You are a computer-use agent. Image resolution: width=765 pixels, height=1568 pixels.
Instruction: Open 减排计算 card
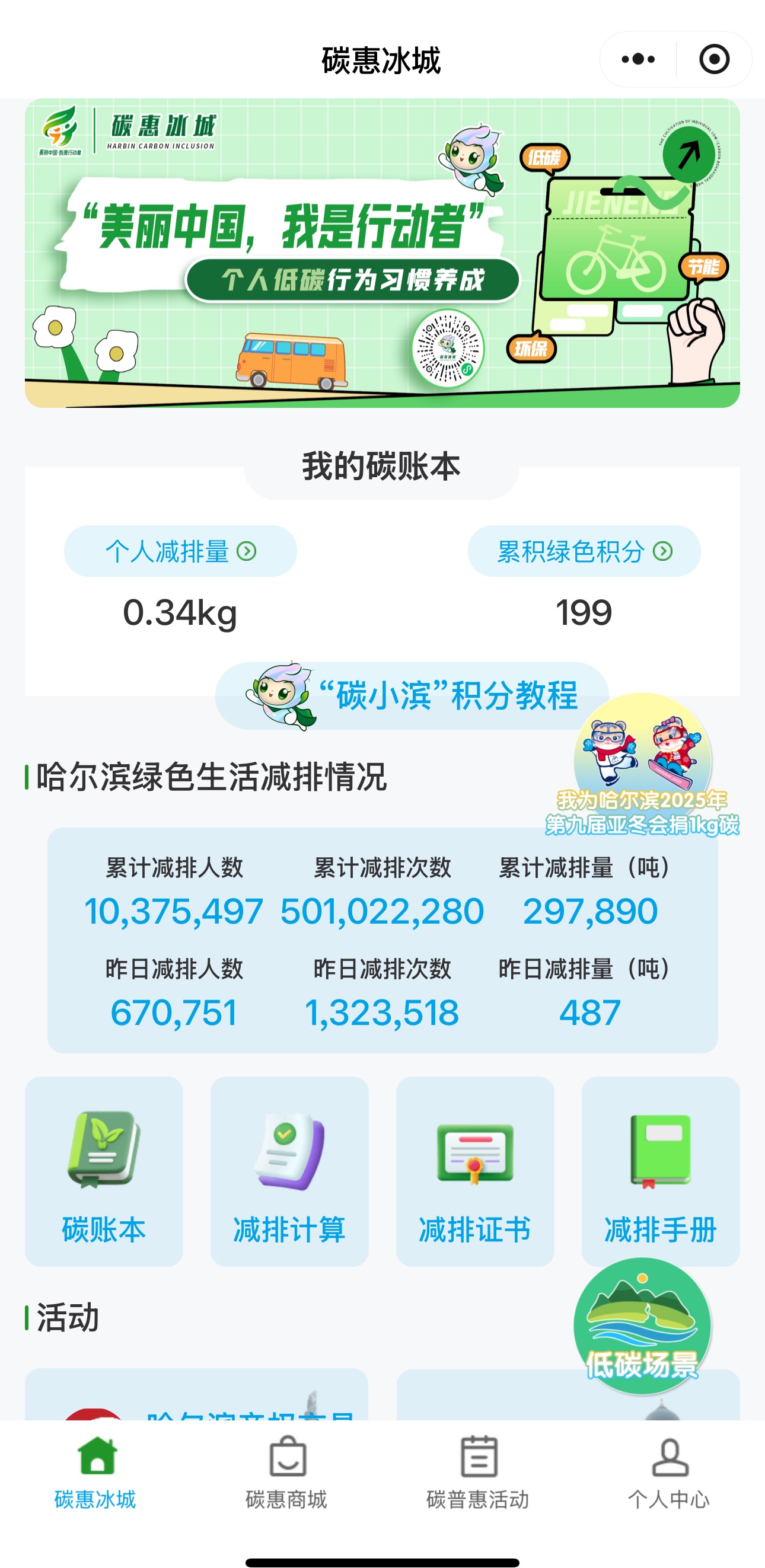(289, 1170)
